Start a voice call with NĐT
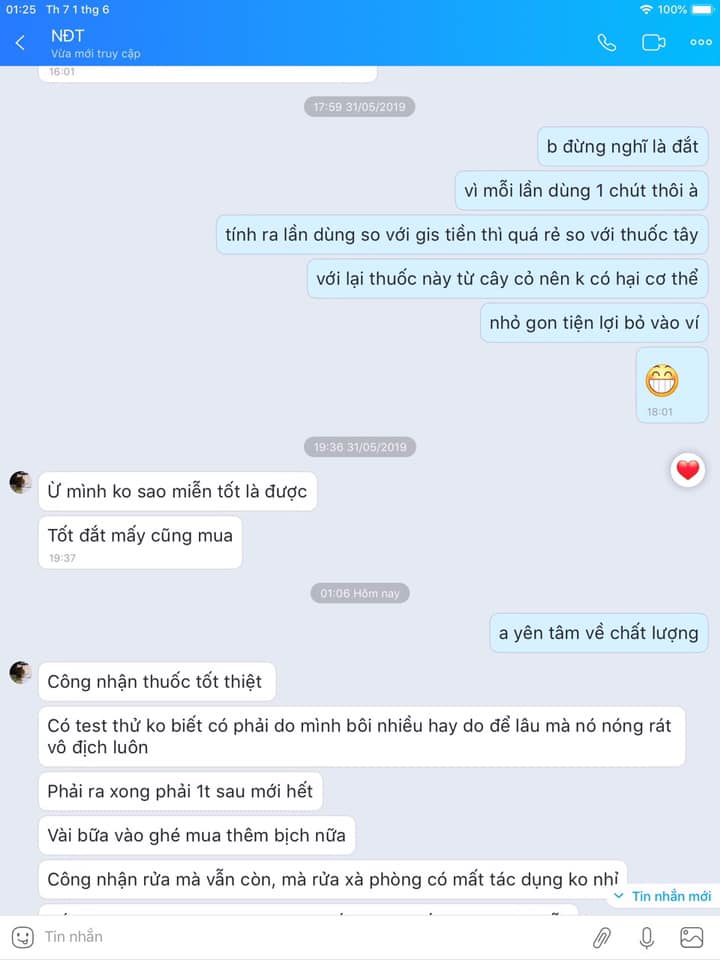This screenshot has width=720, height=960. click(607, 43)
